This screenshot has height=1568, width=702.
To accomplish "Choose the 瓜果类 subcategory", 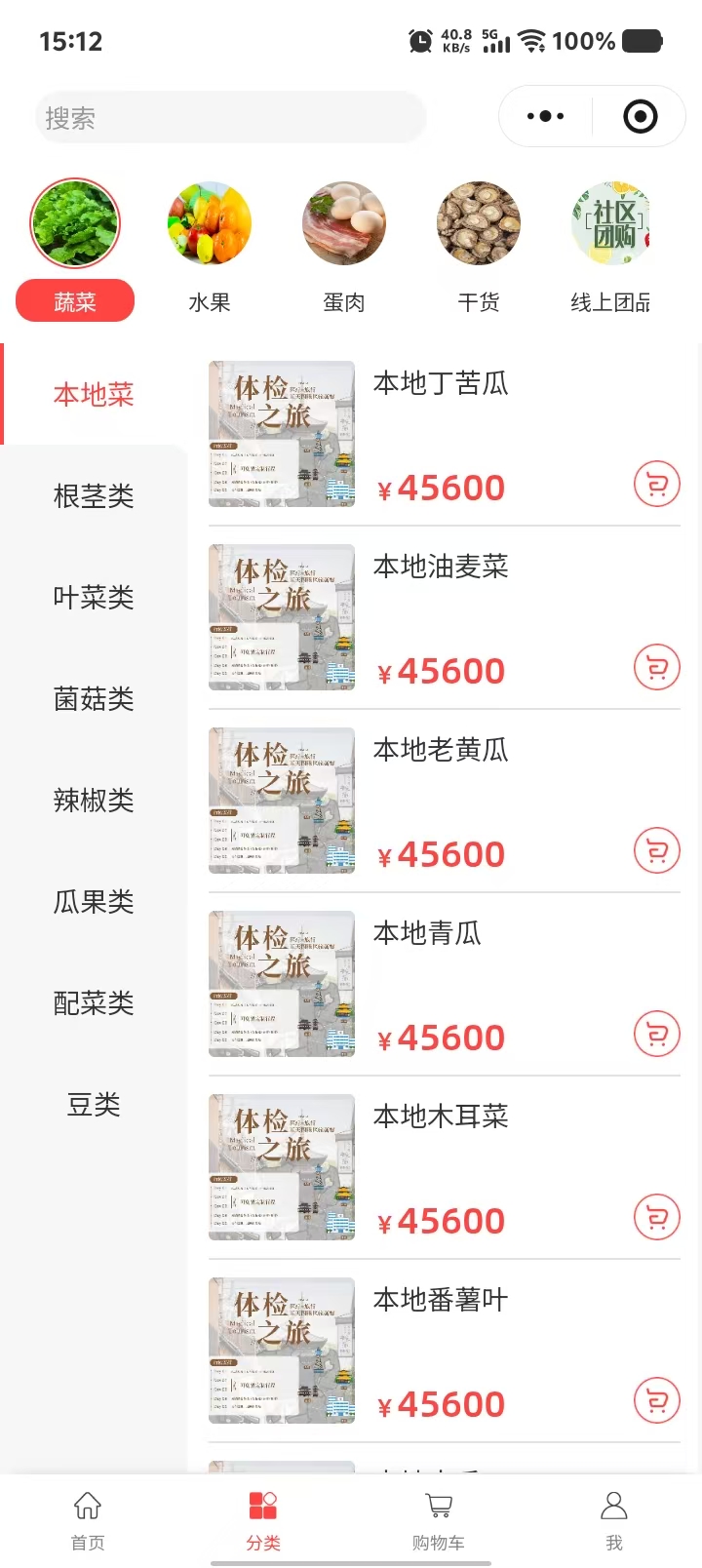I will pos(94,902).
